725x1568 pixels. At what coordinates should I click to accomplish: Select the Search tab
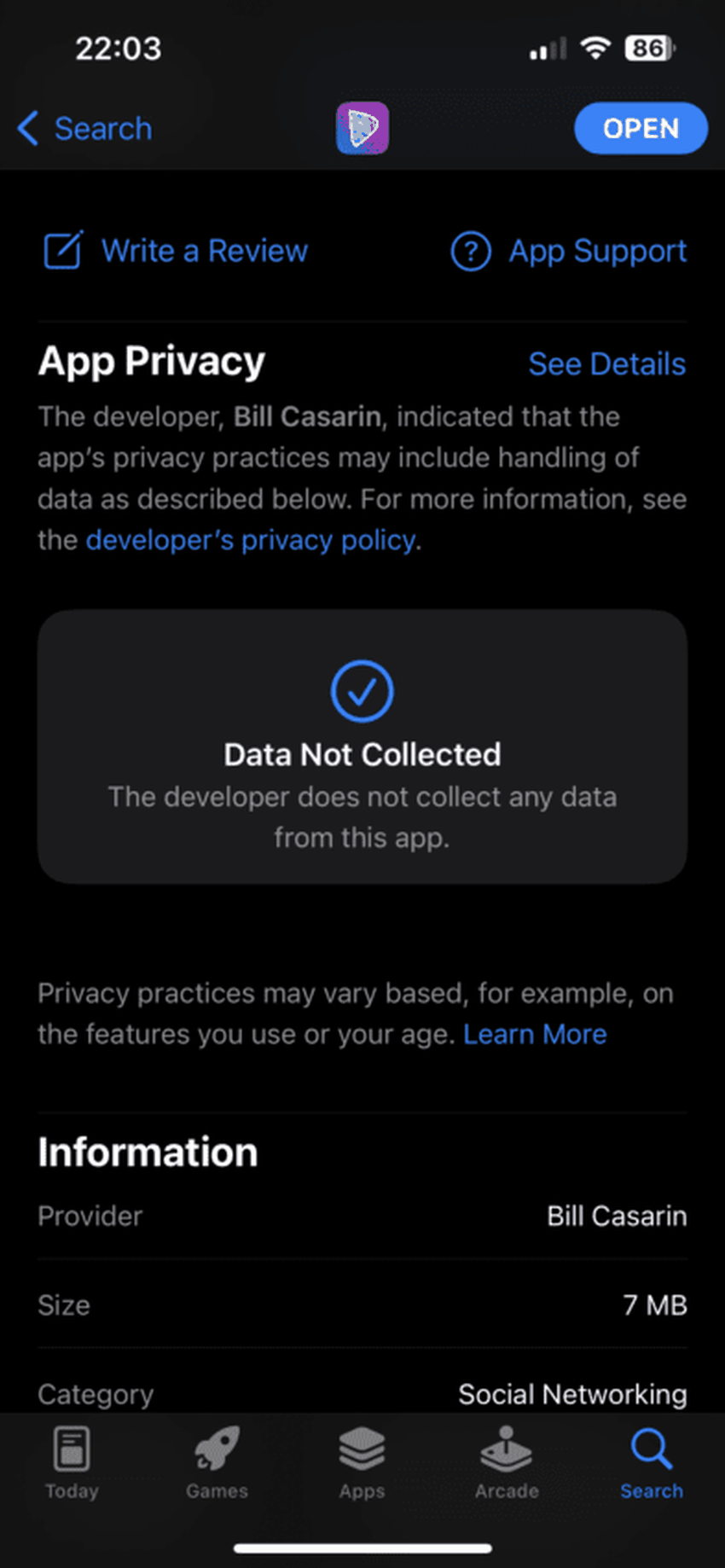tap(652, 1462)
